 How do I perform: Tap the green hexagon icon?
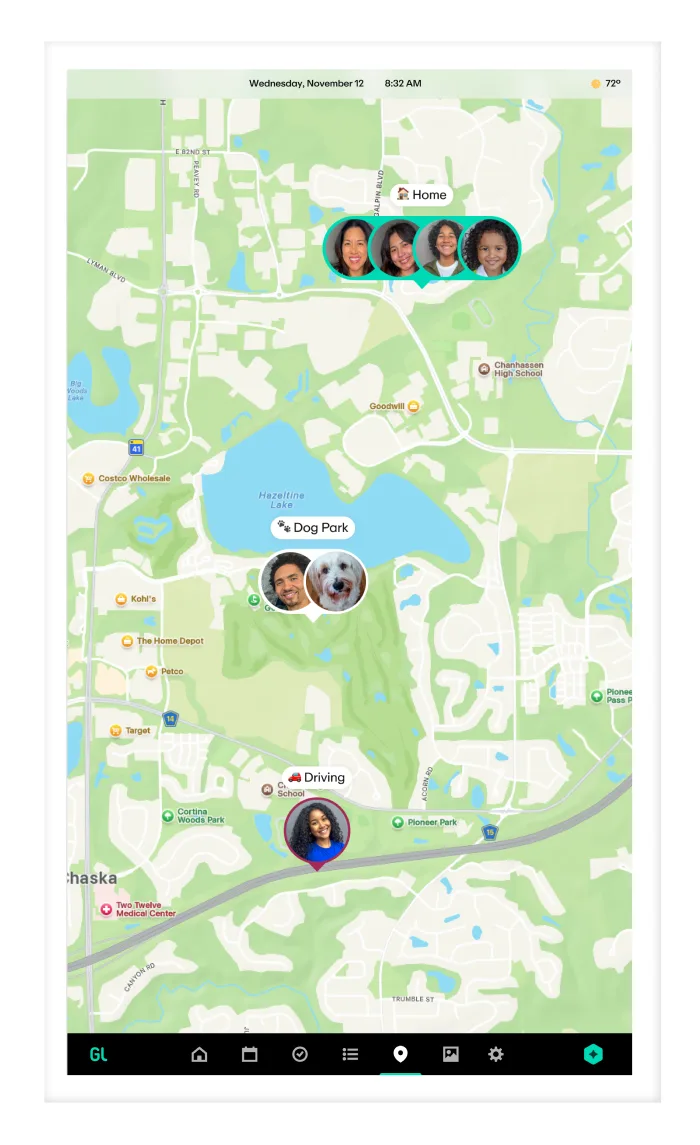coord(593,1054)
